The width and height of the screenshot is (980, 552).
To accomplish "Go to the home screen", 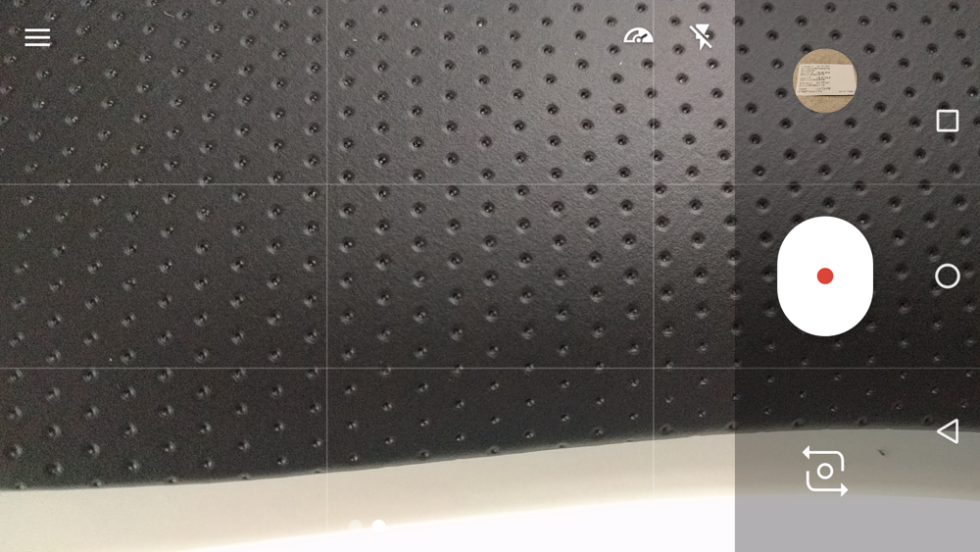I will (x=947, y=276).
